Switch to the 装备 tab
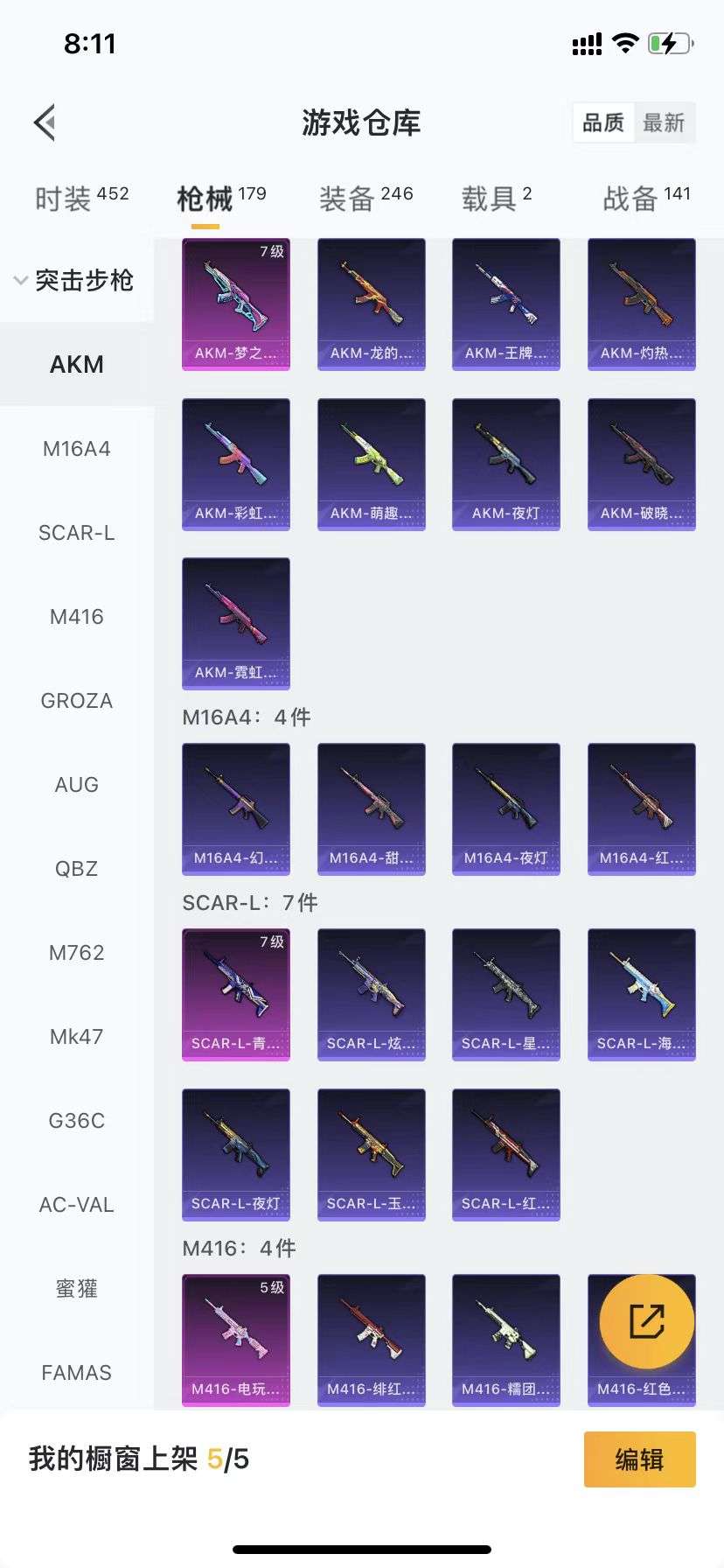 click(x=365, y=199)
